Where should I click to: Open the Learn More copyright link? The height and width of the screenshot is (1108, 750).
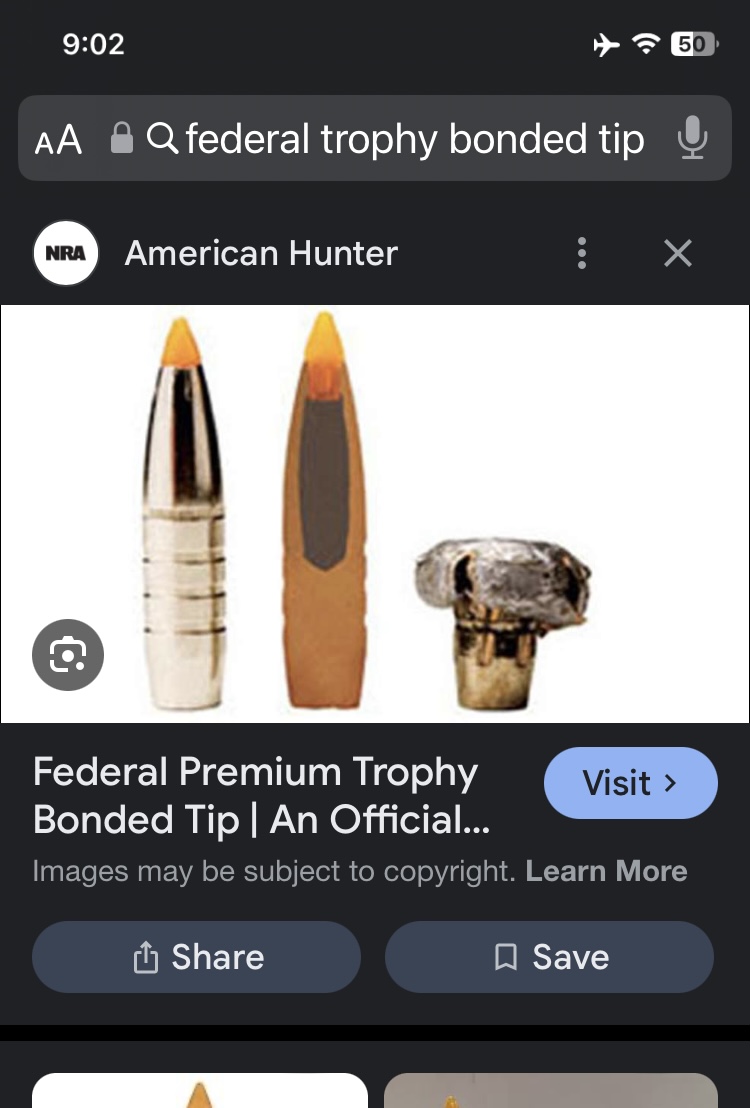tap(606, 871)
